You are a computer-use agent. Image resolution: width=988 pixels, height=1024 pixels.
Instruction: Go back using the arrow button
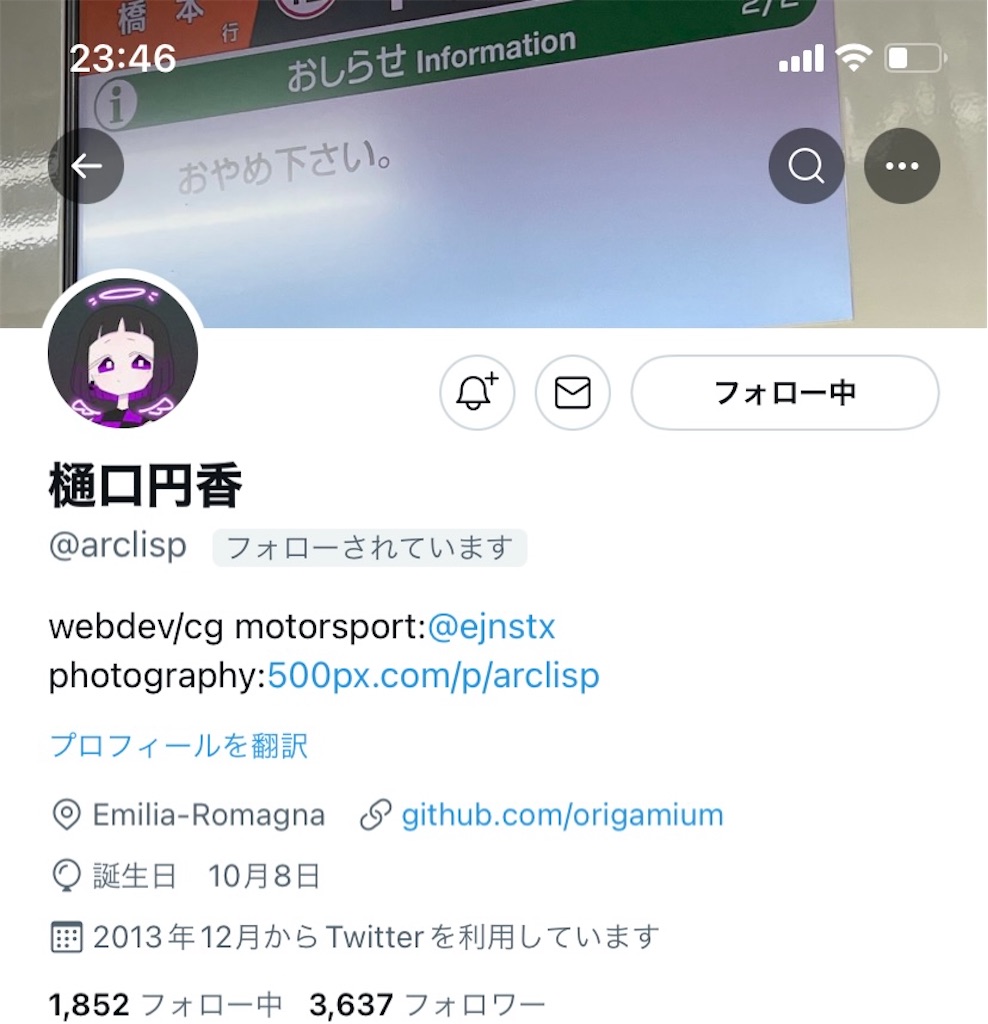[86, 166]
